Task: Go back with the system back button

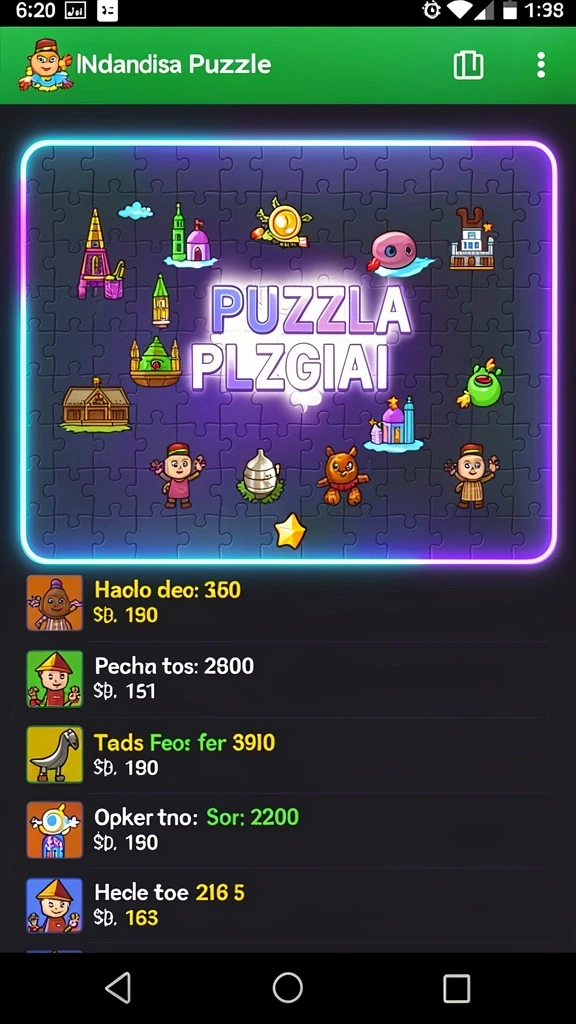Action: [x=119, y=987]
